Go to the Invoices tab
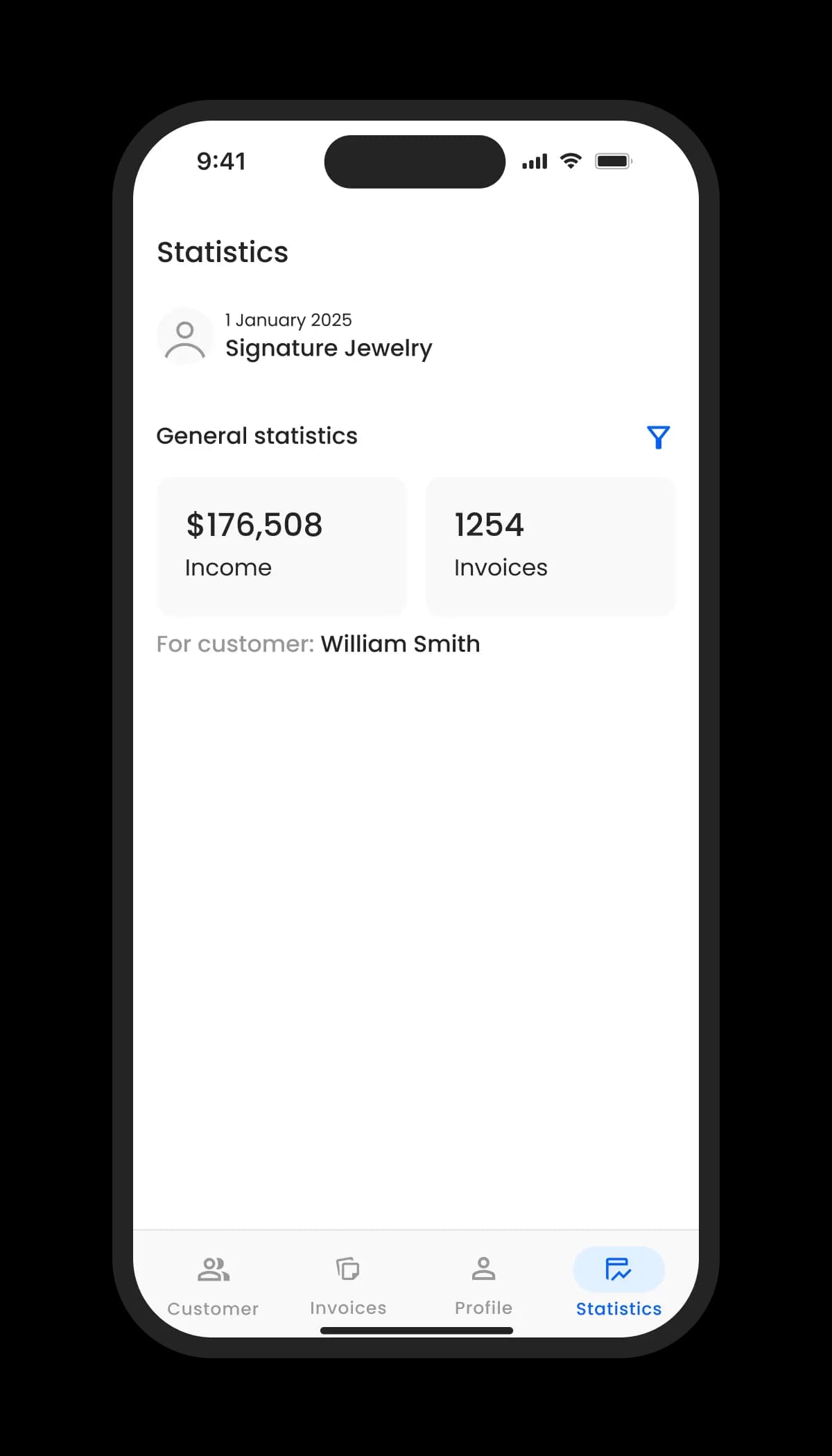Viewport: 832px width, 1456px height. point(348,1285)
